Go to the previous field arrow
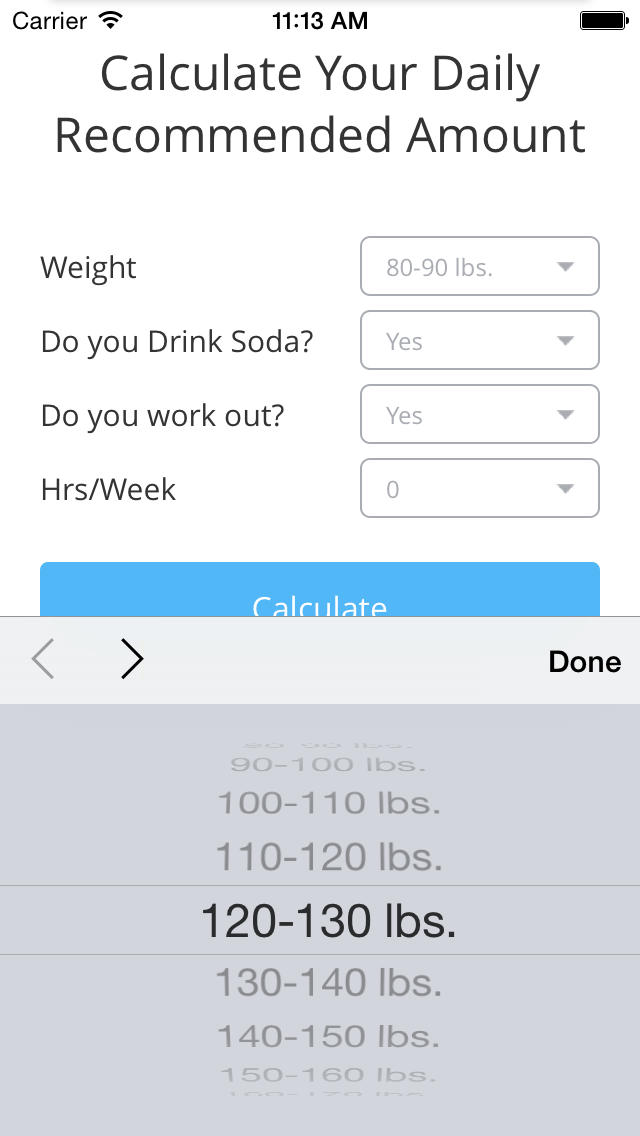 point(43,660)
